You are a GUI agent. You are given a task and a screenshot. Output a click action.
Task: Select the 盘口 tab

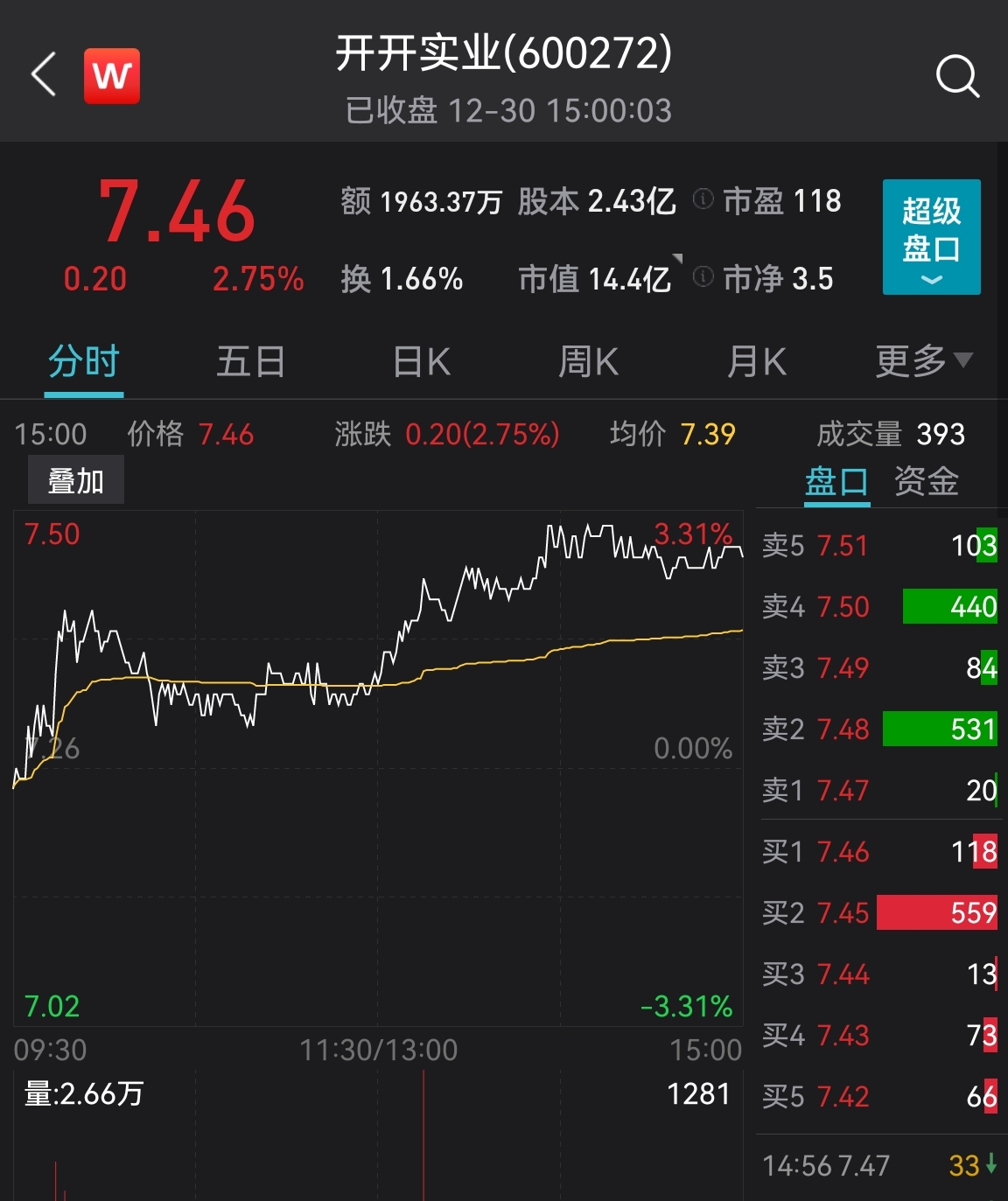(x=836, y=482)
